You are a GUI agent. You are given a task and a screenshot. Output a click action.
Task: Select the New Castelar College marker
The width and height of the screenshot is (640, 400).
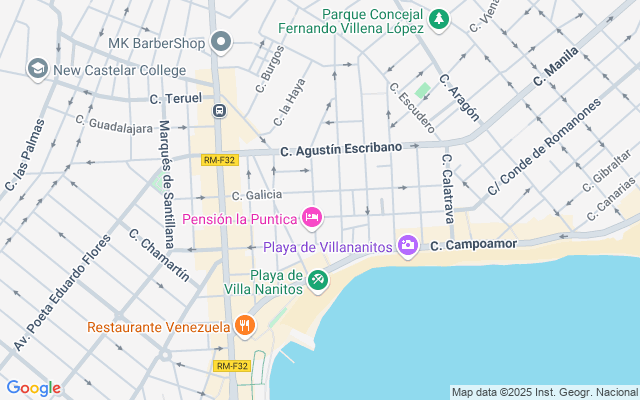pyautogui.click(x=38, y=70)
